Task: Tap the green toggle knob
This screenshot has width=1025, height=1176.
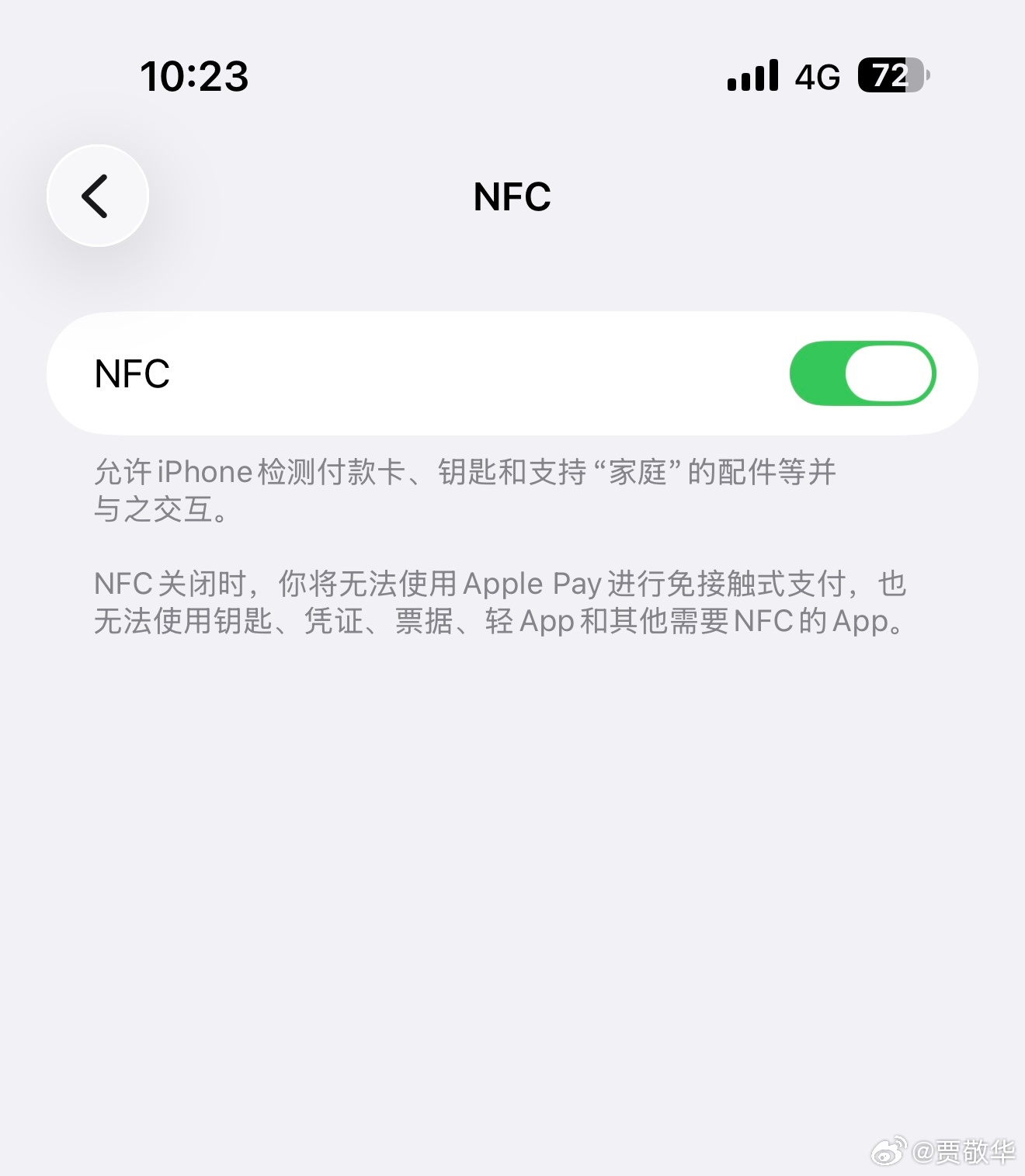Action: click(890, 373)
